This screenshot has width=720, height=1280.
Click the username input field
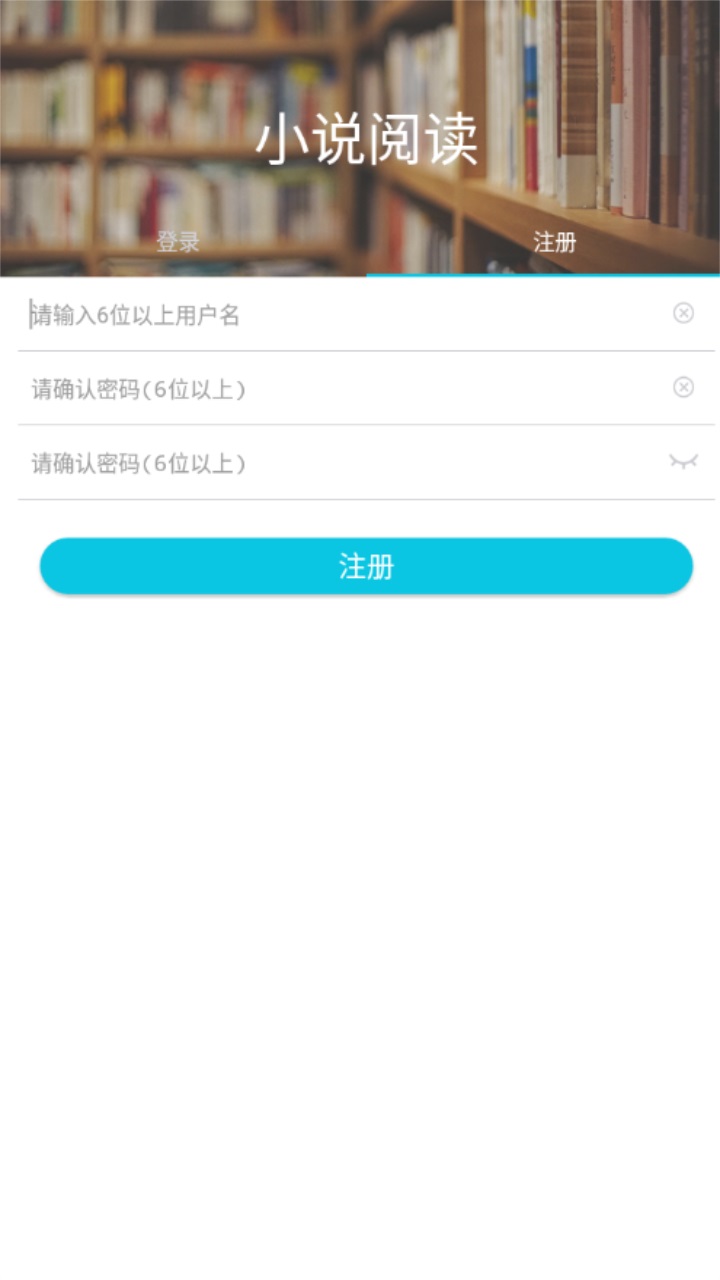300,313
